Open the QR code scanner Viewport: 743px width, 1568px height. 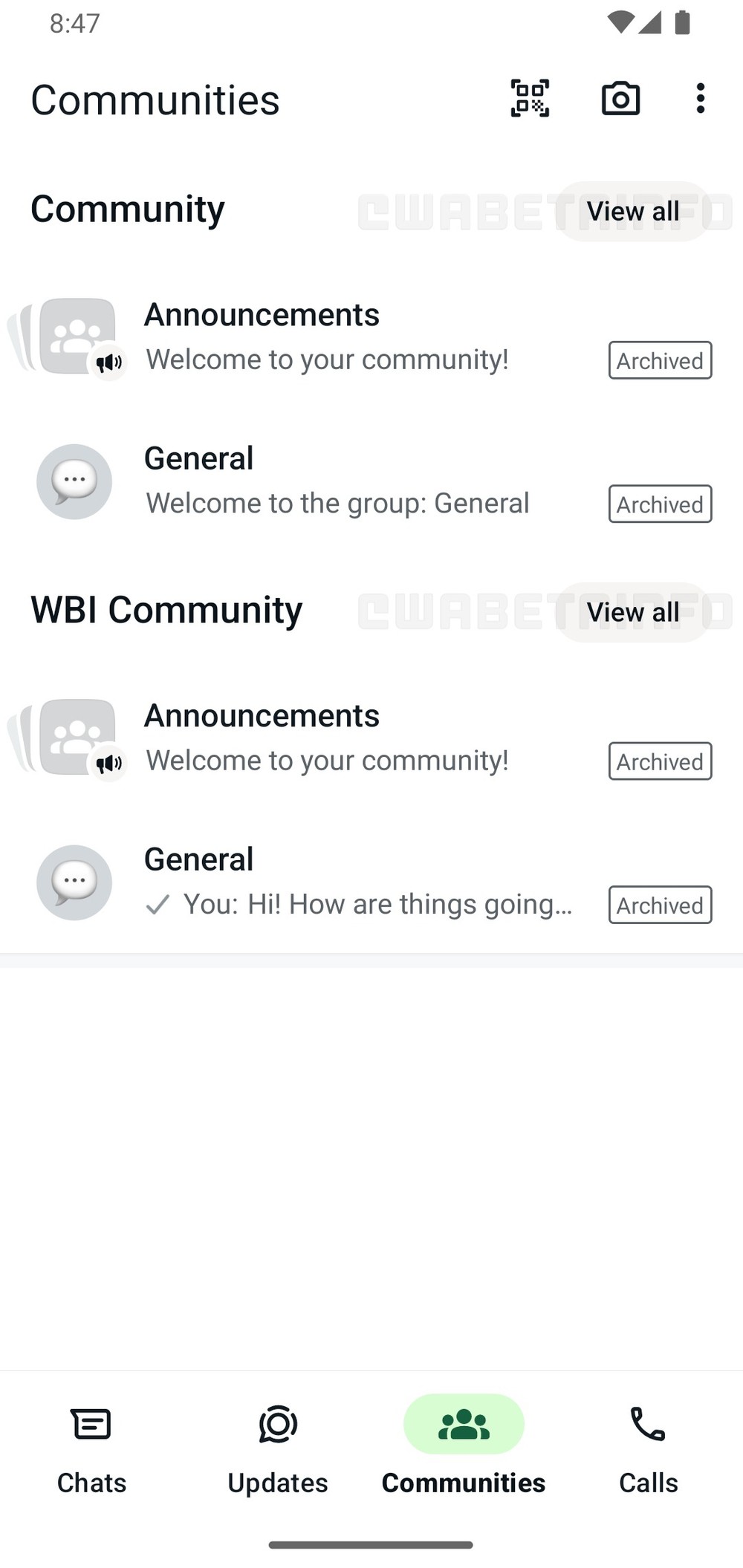(x=530, y=98)
